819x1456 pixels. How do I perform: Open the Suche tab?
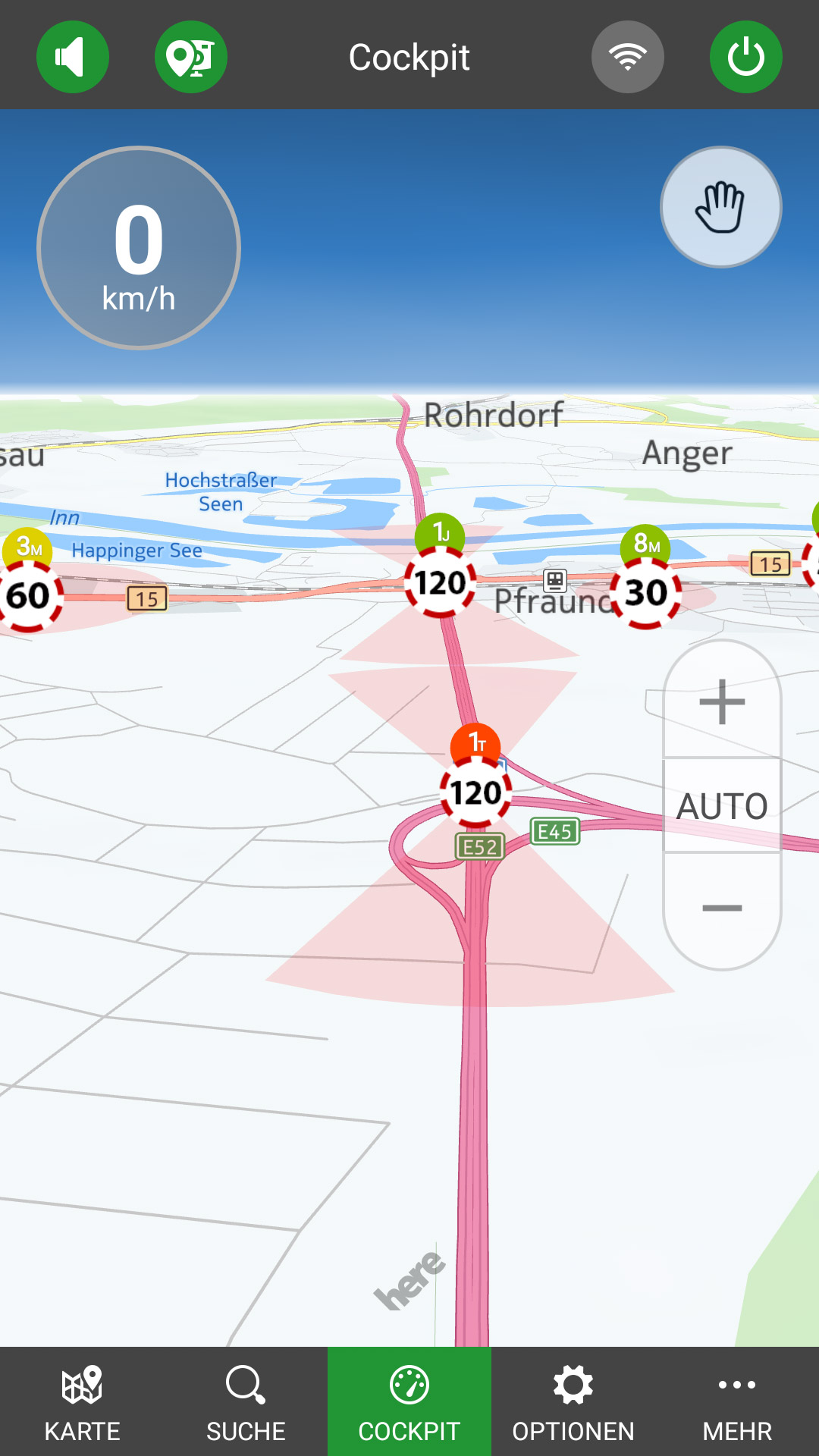[246, 1401]
